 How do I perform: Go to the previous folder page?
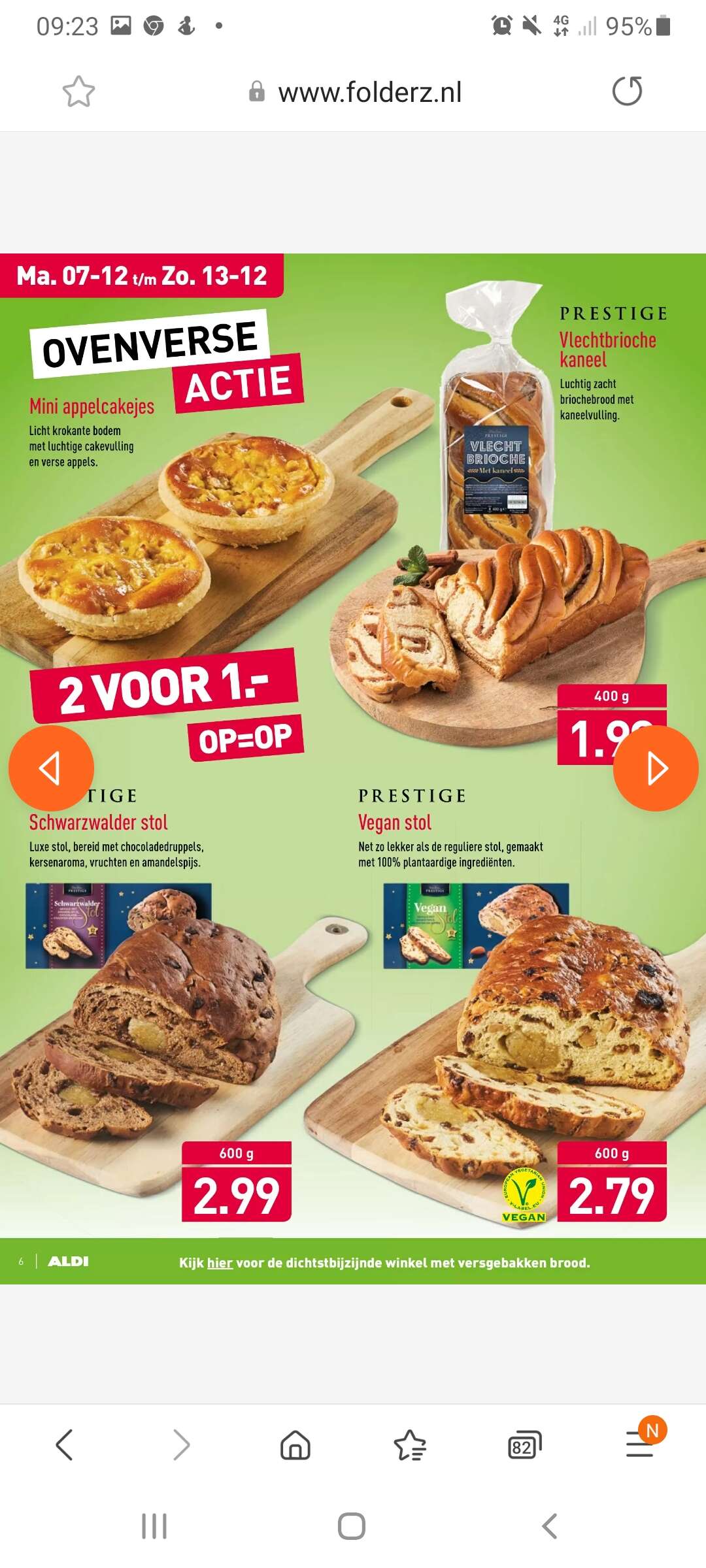pyautogui.click(x=51, y=768)
